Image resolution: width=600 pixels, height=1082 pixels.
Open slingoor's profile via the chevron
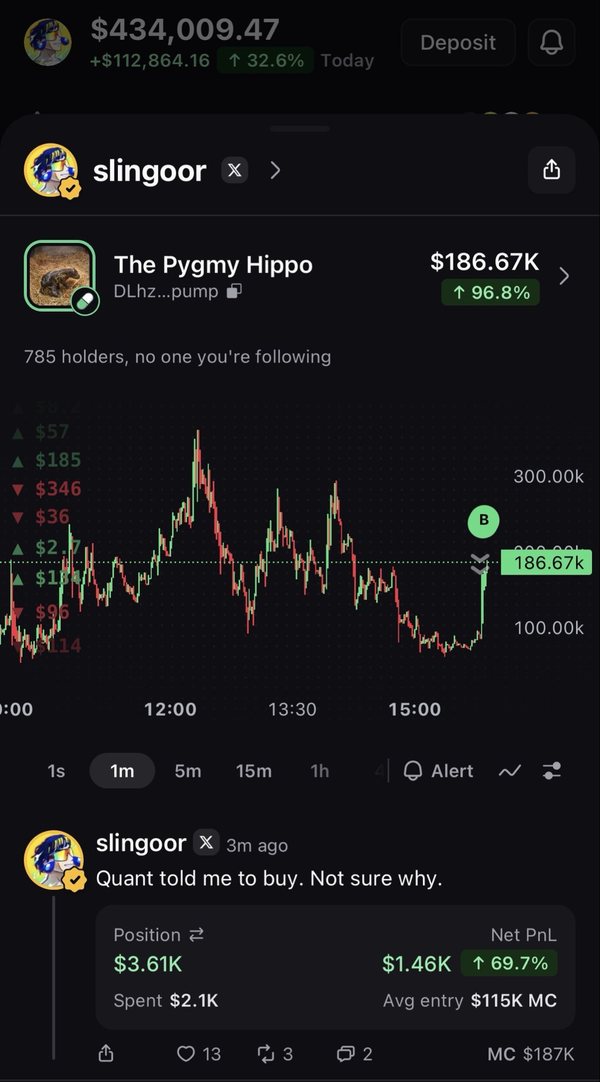tap(275, 170)
